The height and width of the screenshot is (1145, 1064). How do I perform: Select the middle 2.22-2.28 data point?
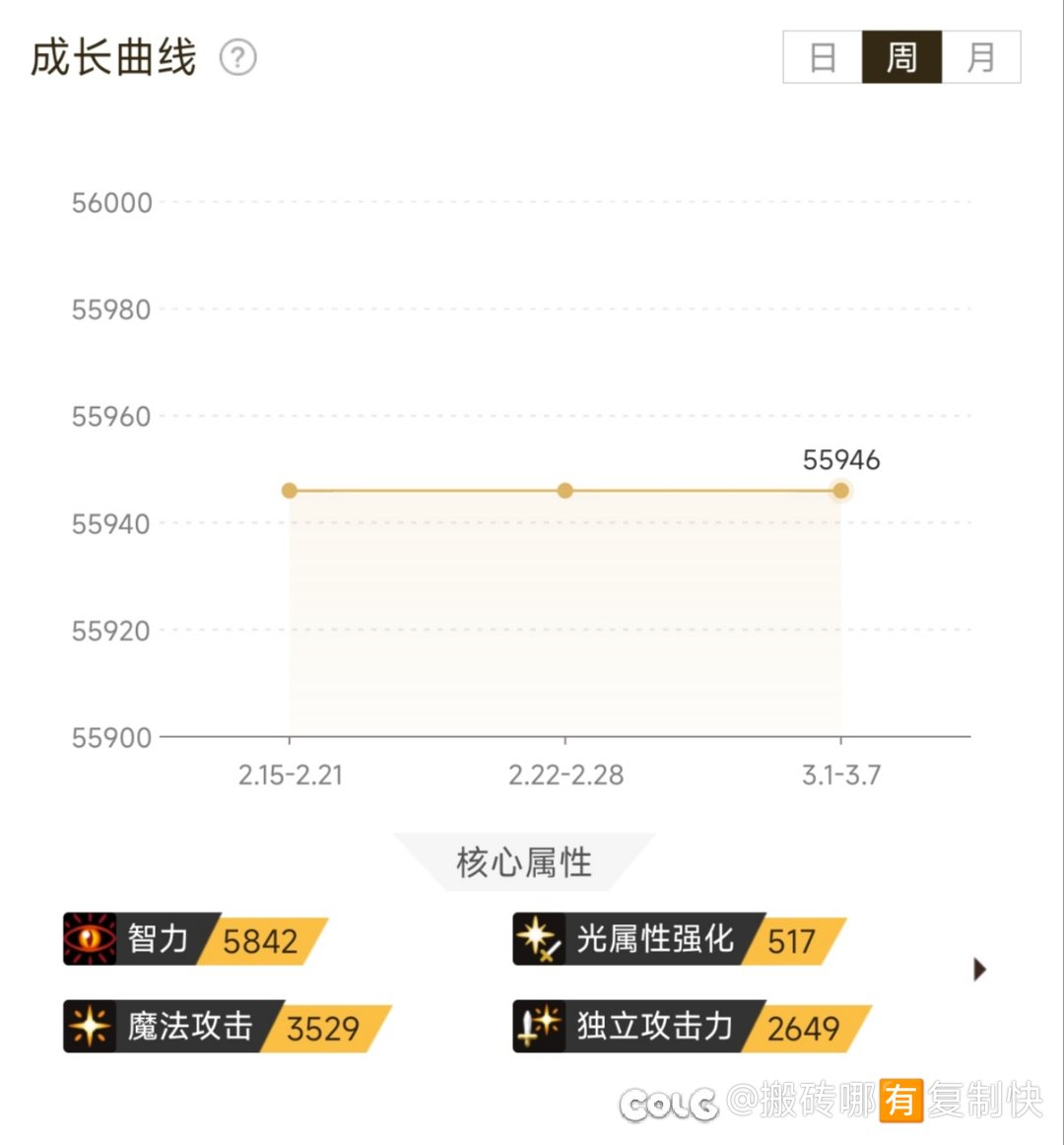(x=565, y=490)
